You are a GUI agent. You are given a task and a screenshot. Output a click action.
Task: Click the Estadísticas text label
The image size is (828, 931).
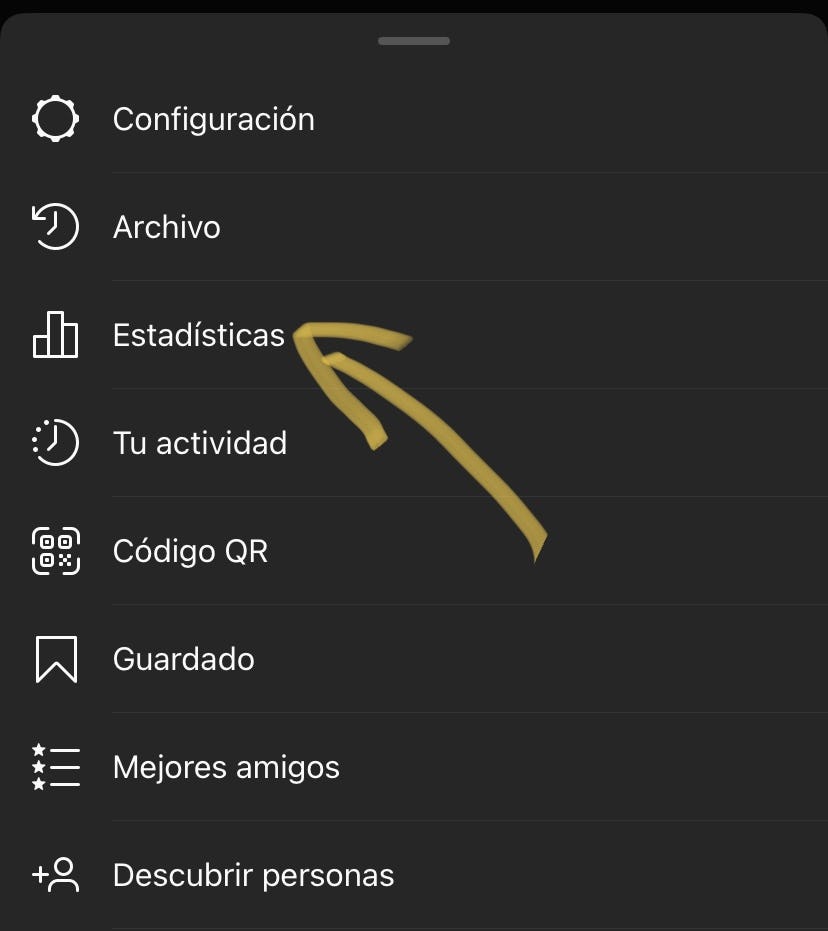(198, 335)
